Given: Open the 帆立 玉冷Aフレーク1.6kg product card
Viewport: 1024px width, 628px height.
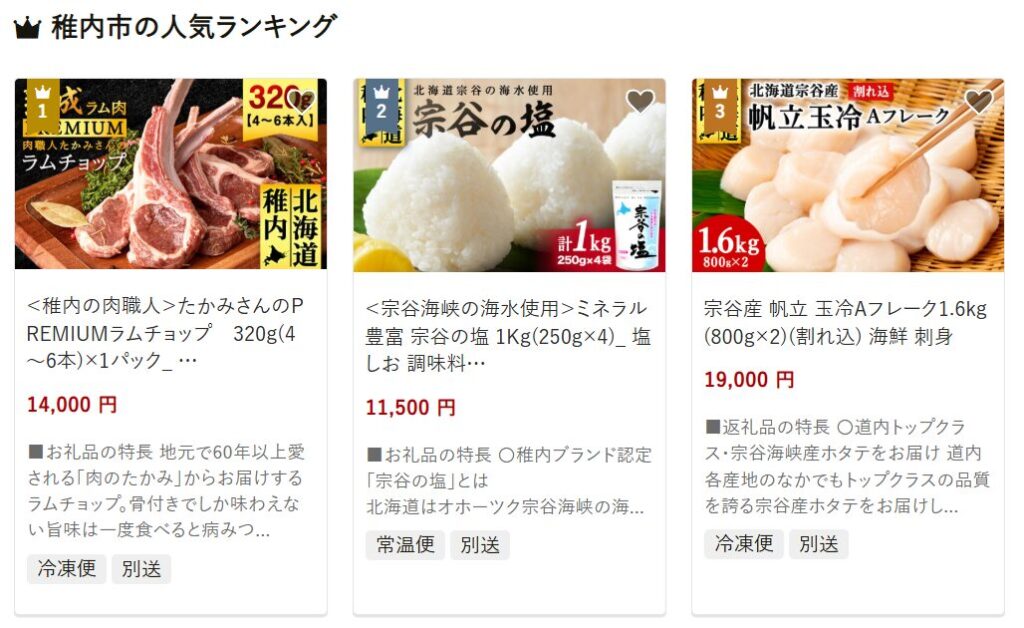Looking at the screenshot, I should click(x=845, y=322).
